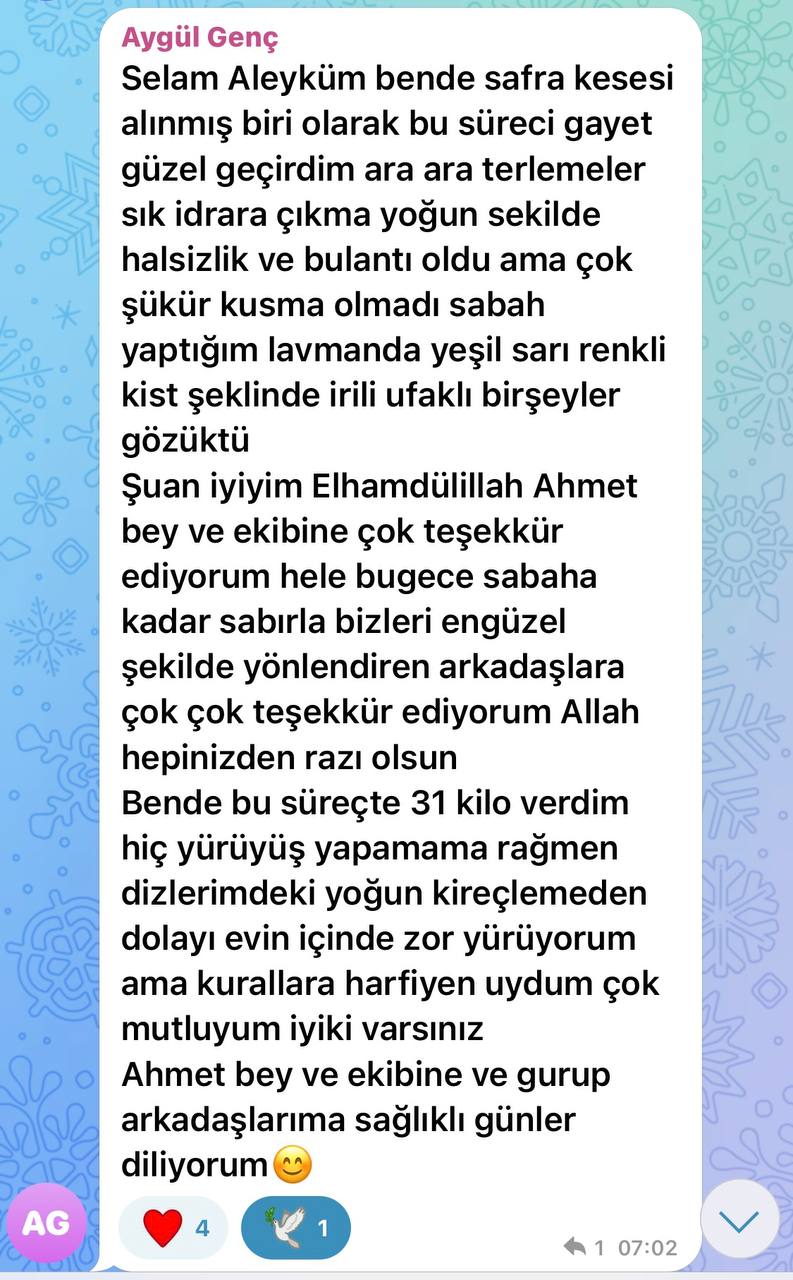The height and width of the screenshot is (1280, 793).
Task: View the reply thread with 1 reply
Action: [584, 1247]
